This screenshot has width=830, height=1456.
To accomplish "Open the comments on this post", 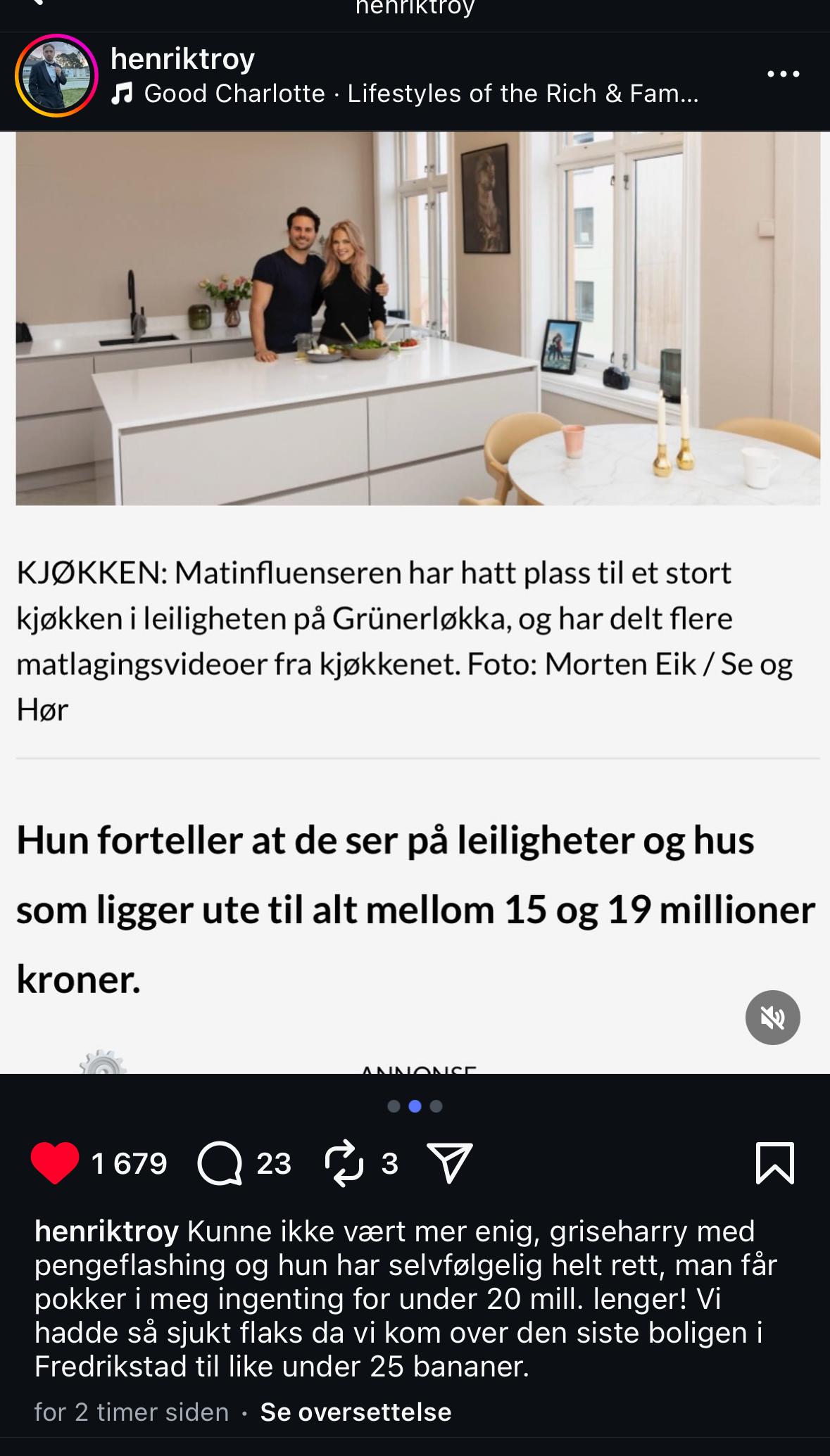I will 220,1163.
